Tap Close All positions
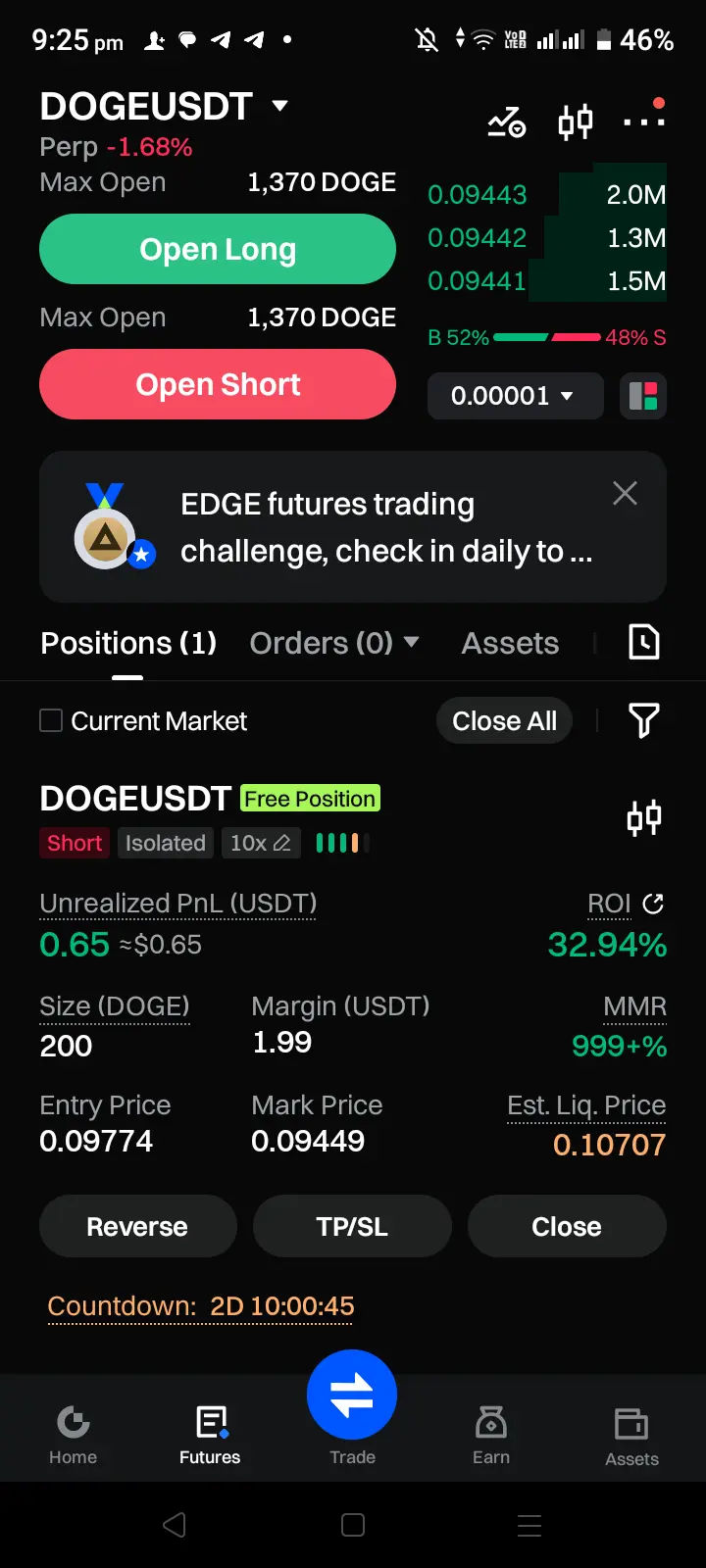 [x=504, y=721]
